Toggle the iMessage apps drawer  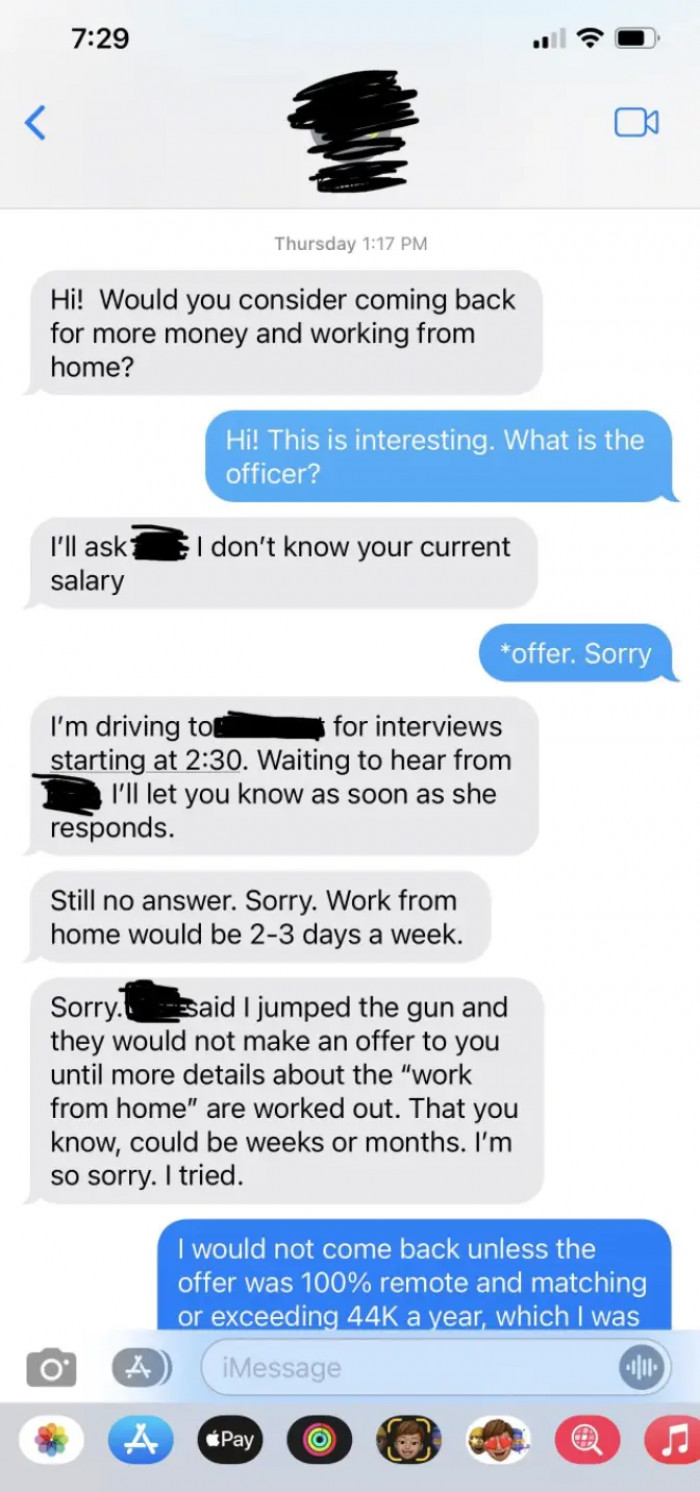(x=147, y=1367)
